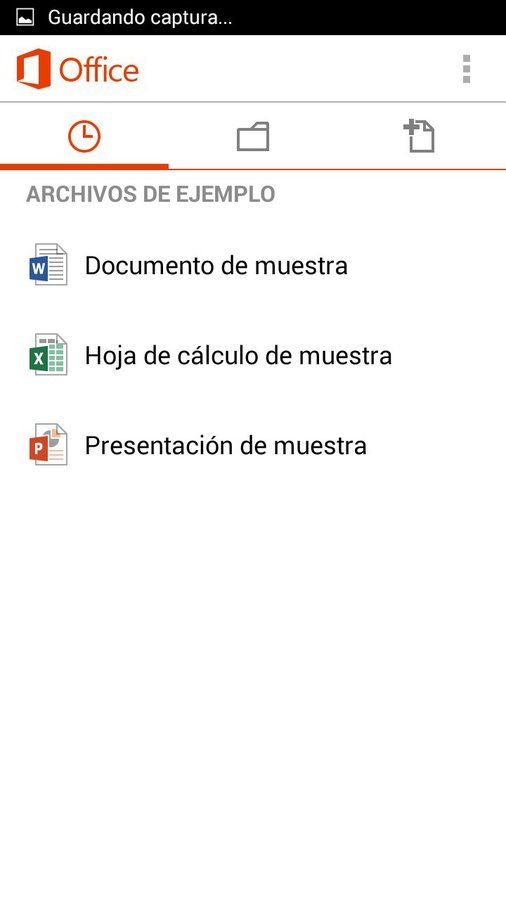Open Hoja de cálculo de muestra

[253, 355]
